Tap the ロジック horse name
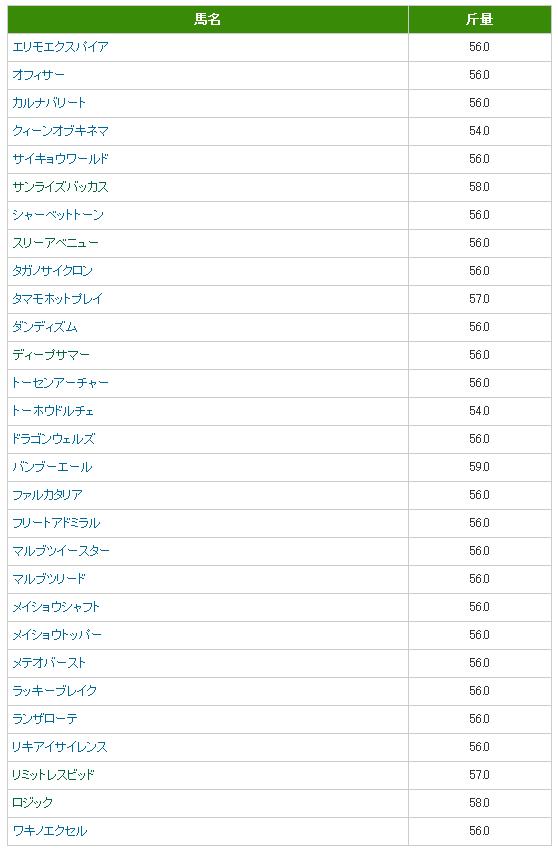Viewport: 558px width, 856px height. tap(33, 802)
